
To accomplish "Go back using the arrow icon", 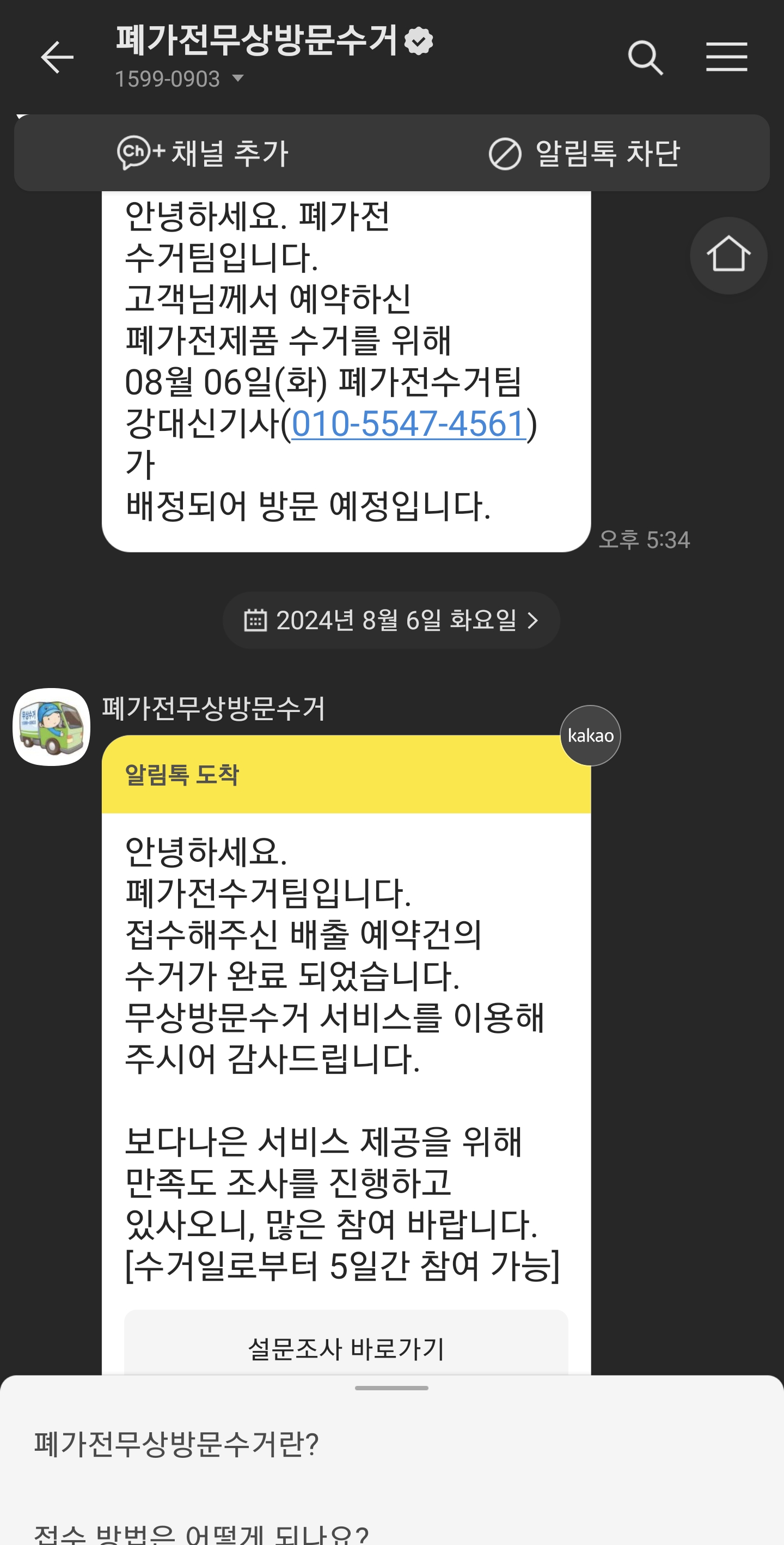I will pyautogui.click(x=57, y=58).
